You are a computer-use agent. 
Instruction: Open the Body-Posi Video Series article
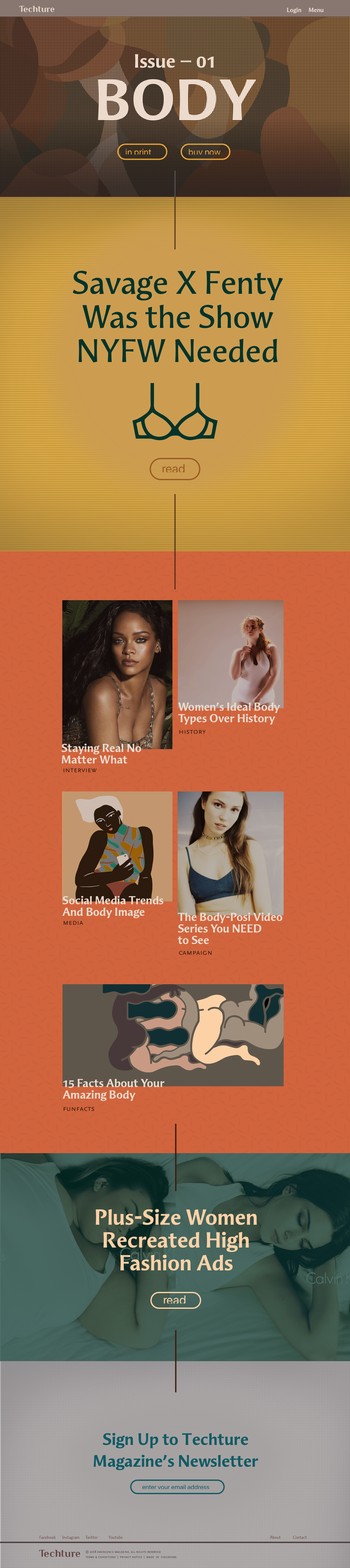(230, 852)
